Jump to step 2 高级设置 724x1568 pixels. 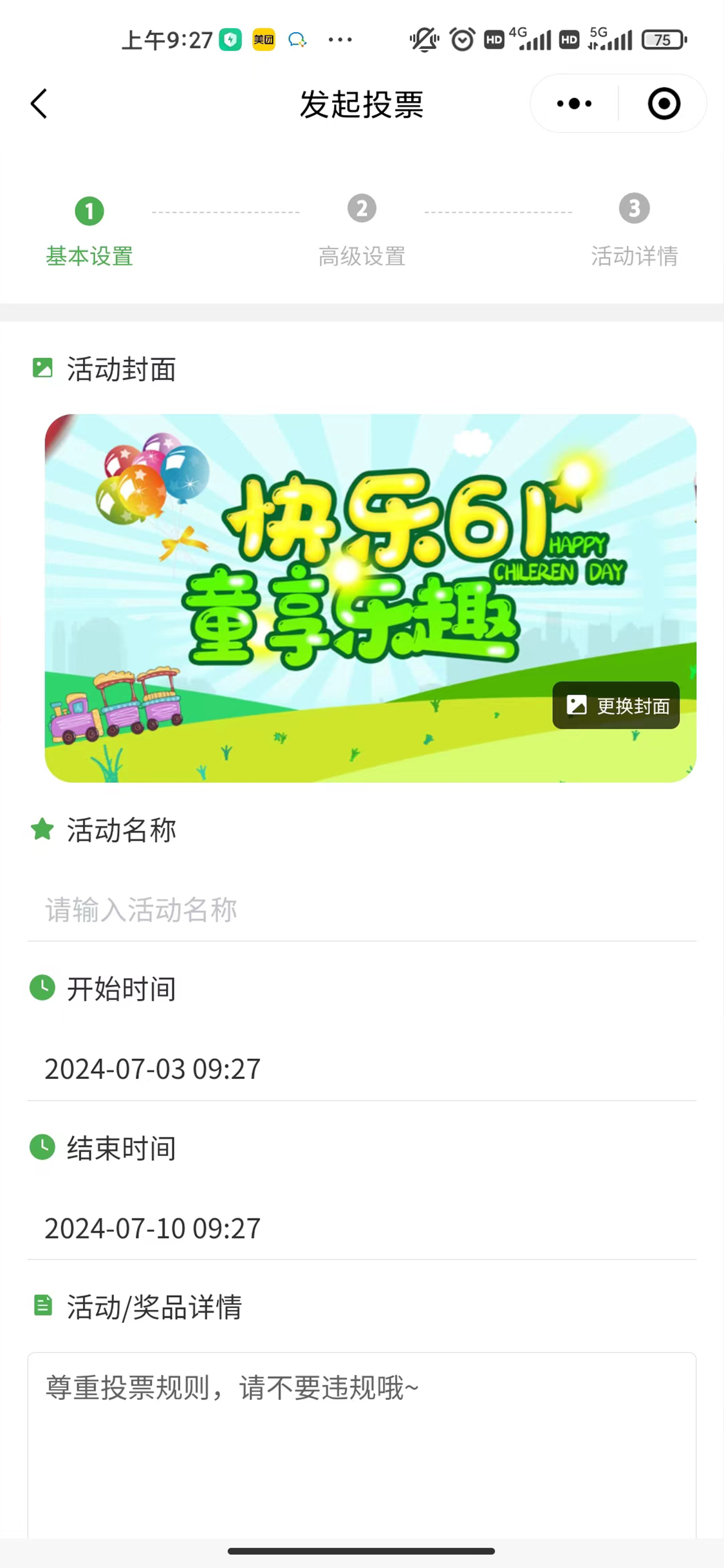point(362,230)
